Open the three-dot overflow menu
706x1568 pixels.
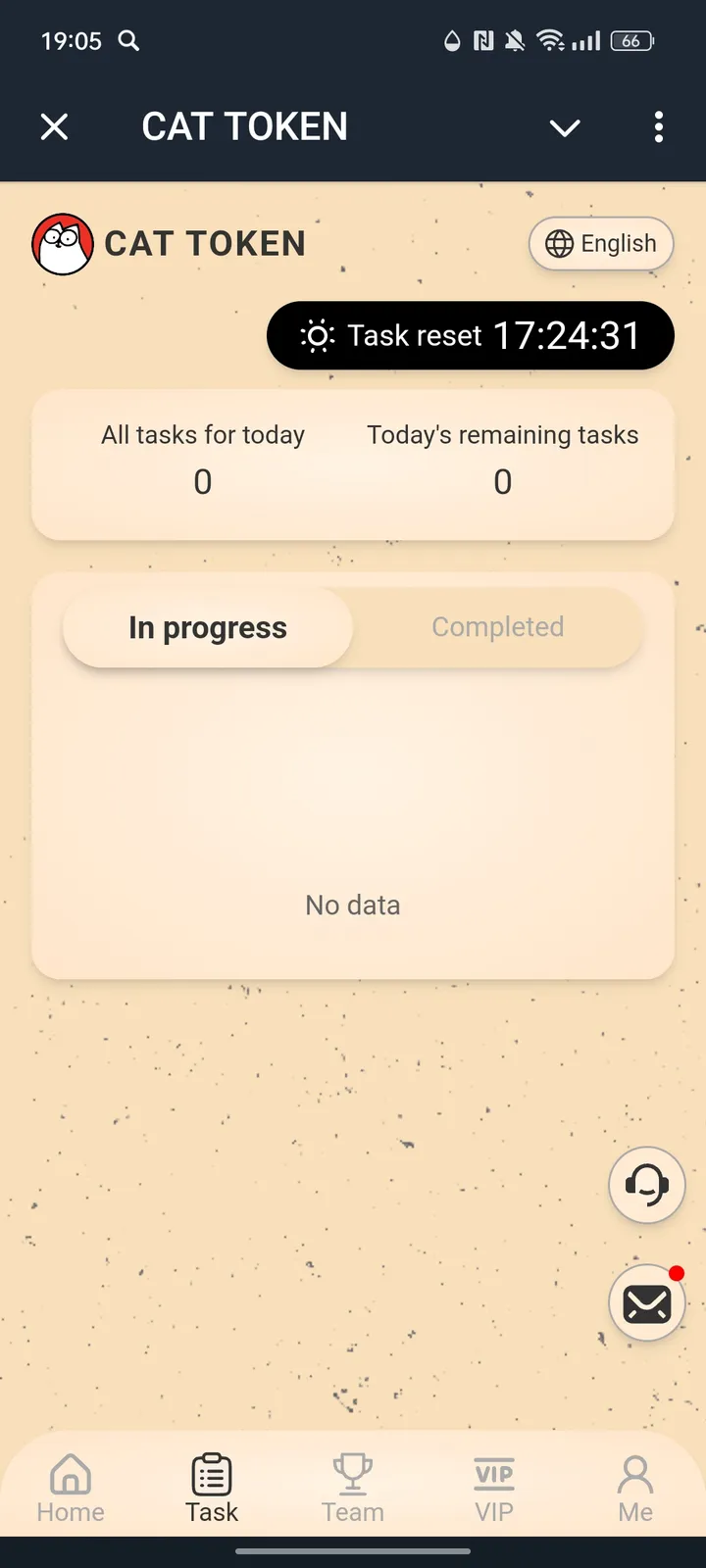click(658, 126)
